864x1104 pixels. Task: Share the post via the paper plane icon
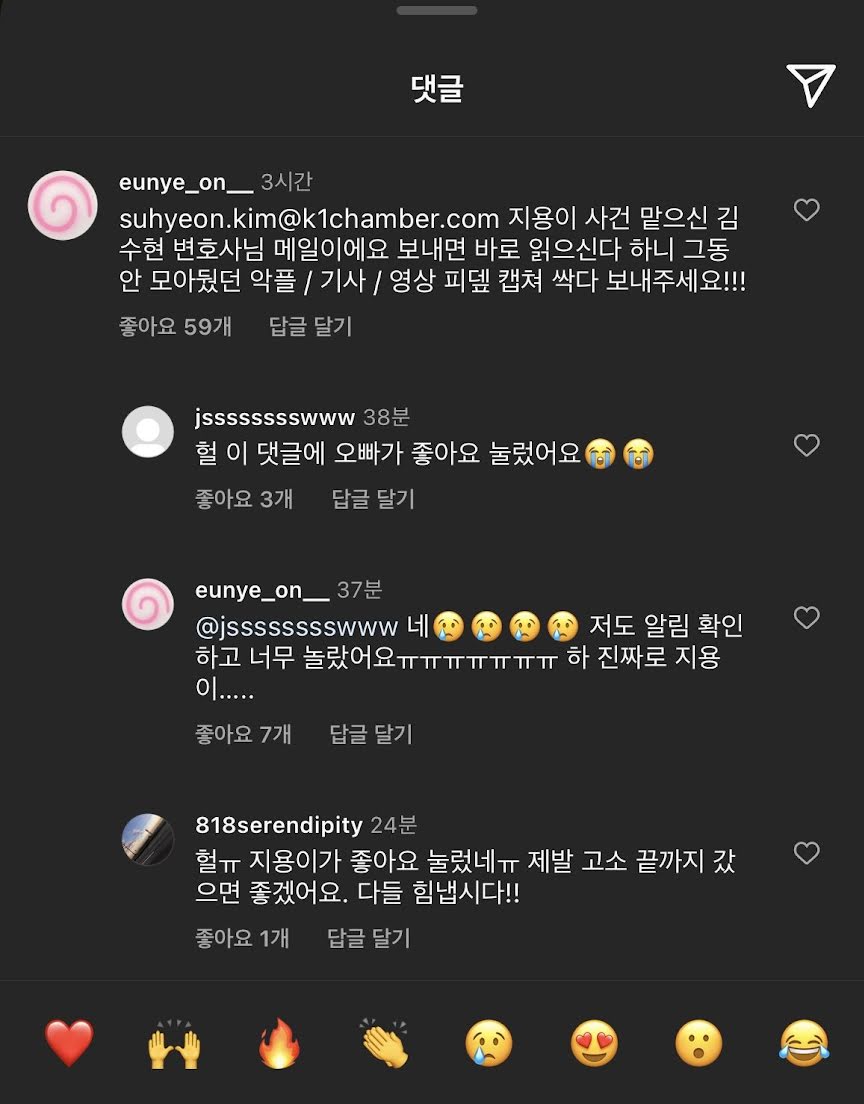(810, 86)
